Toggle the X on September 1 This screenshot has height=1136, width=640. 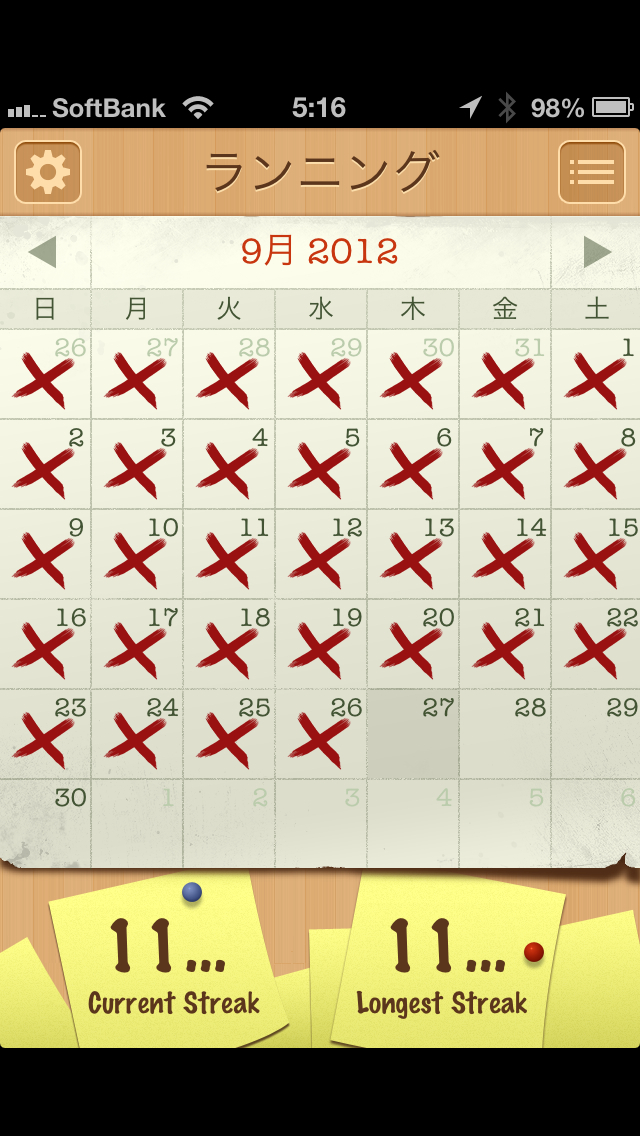[x=596, y=375]
